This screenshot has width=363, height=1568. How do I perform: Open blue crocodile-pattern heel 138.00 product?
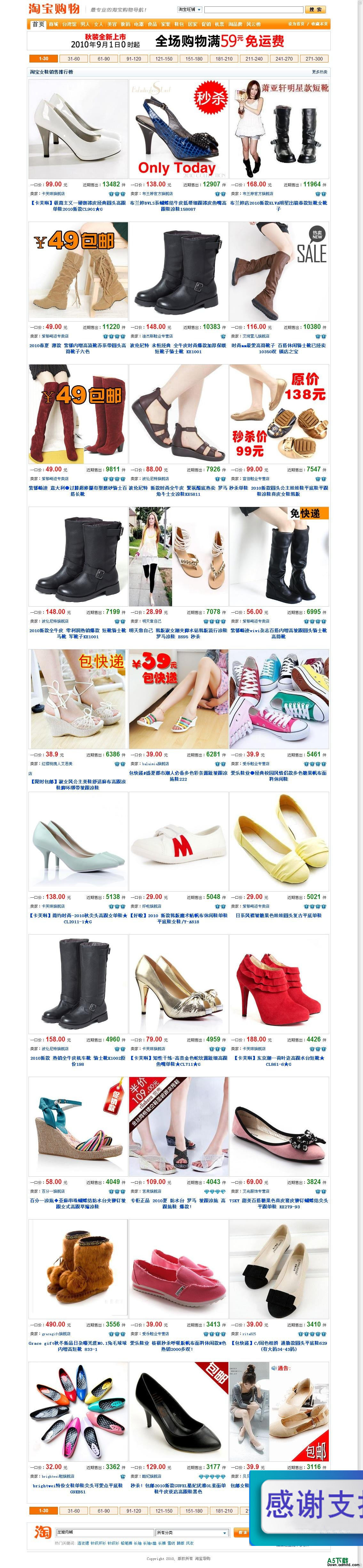coord(179,129)
